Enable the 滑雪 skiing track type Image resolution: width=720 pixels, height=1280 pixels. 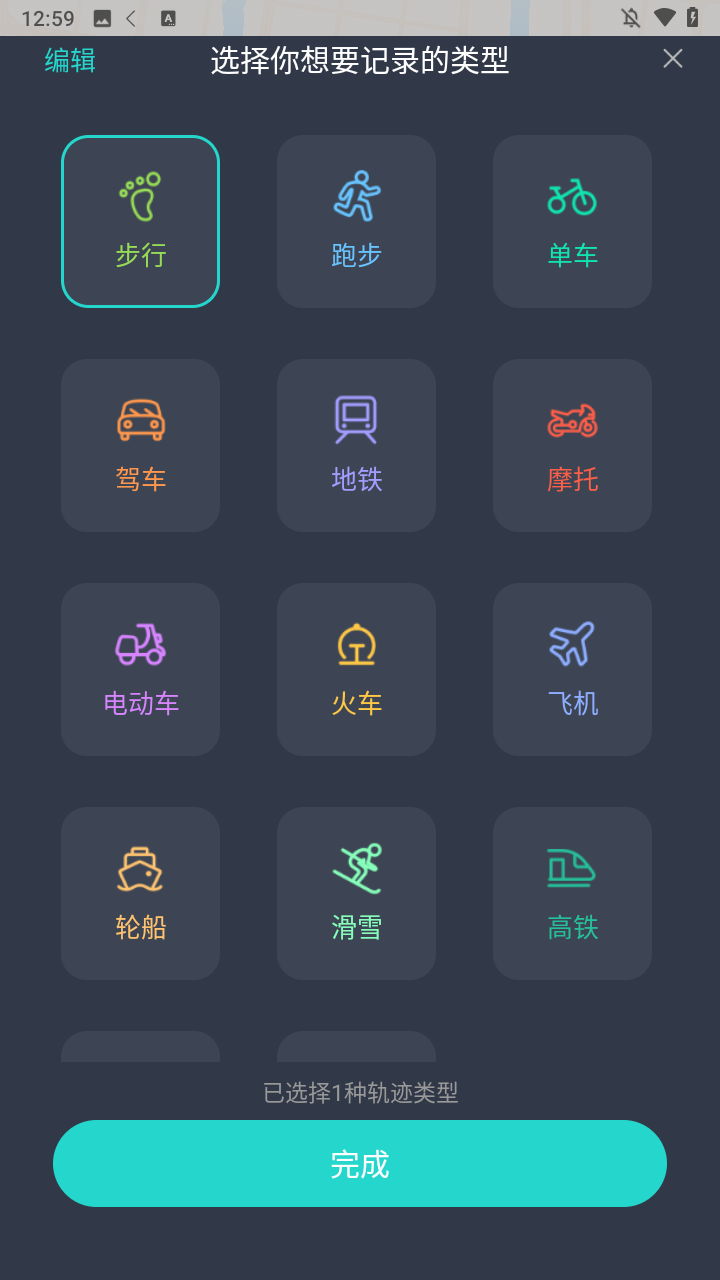[356, 892]
